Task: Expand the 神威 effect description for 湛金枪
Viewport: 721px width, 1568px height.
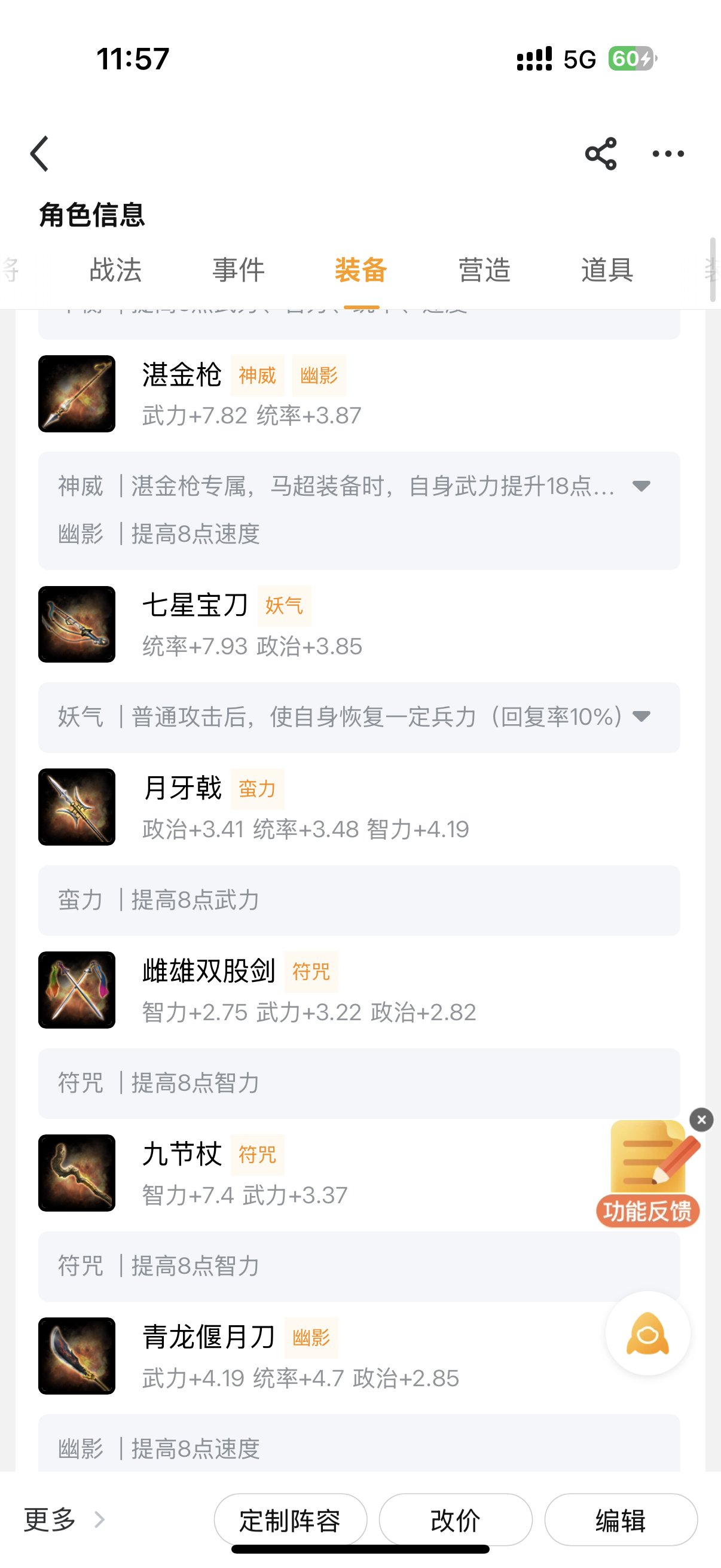Action: [641, 486]
